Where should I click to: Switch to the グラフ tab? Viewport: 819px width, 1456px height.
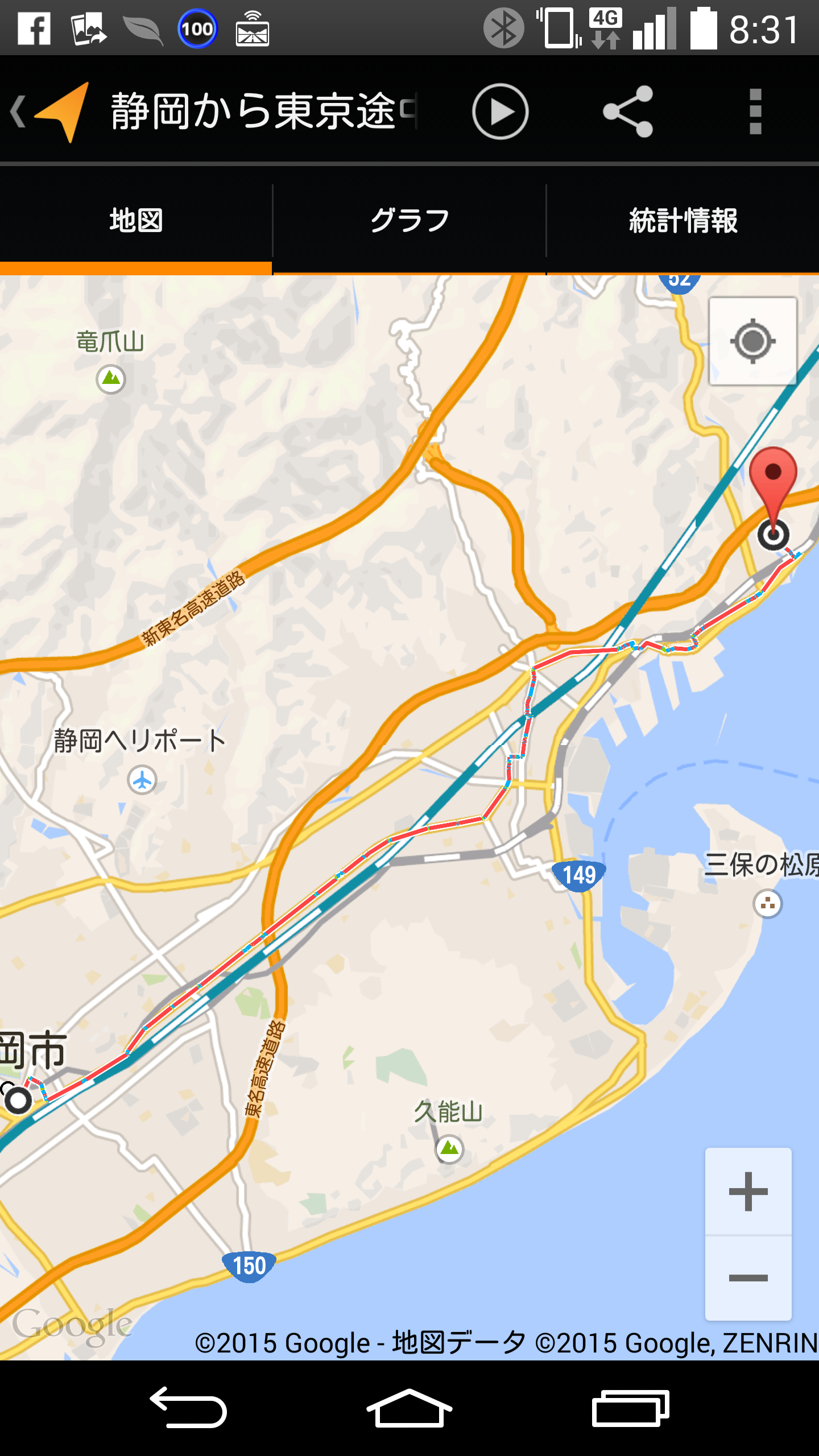409,221
